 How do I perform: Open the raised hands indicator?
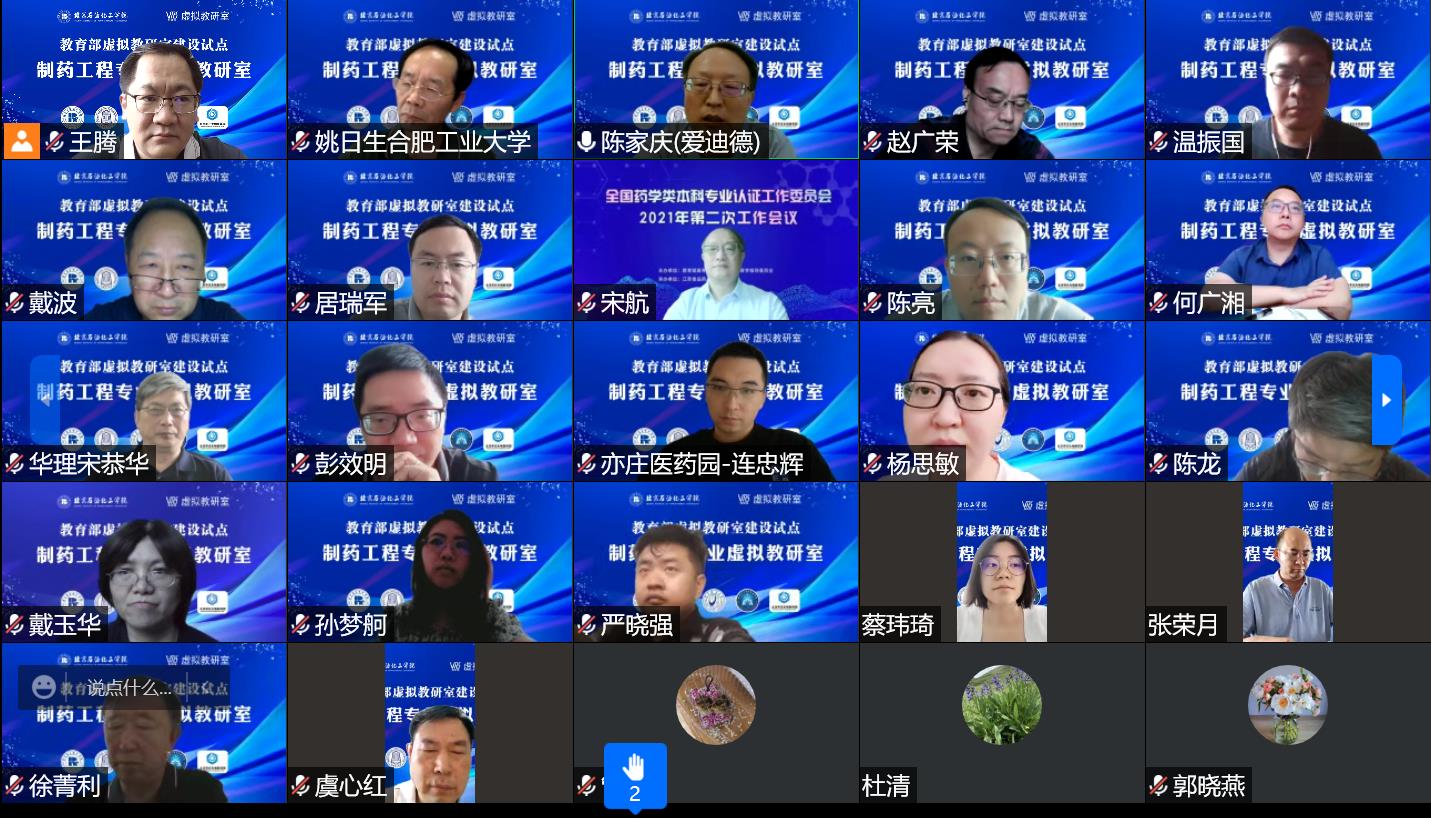click(x=634, y=775)
